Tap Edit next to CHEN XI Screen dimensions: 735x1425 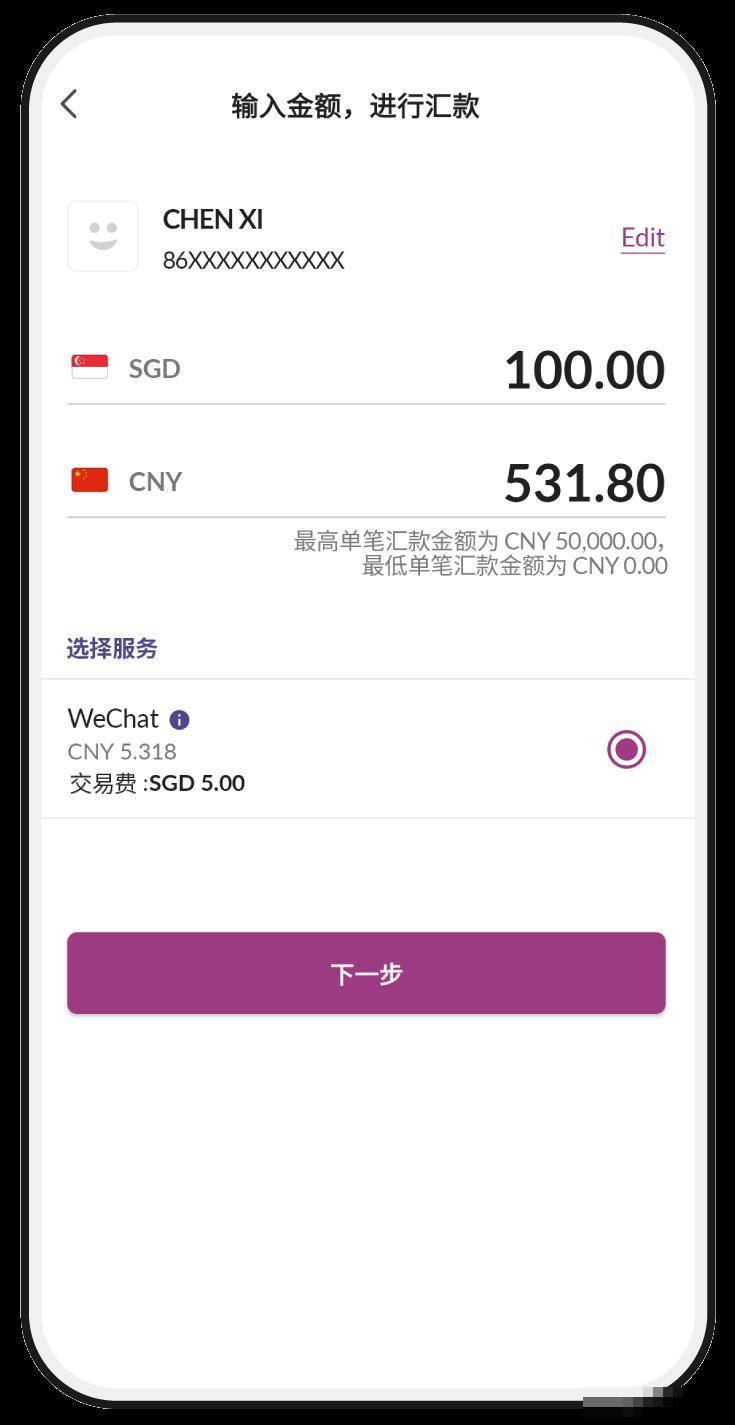pyautogui.click(x=643, y=238)
